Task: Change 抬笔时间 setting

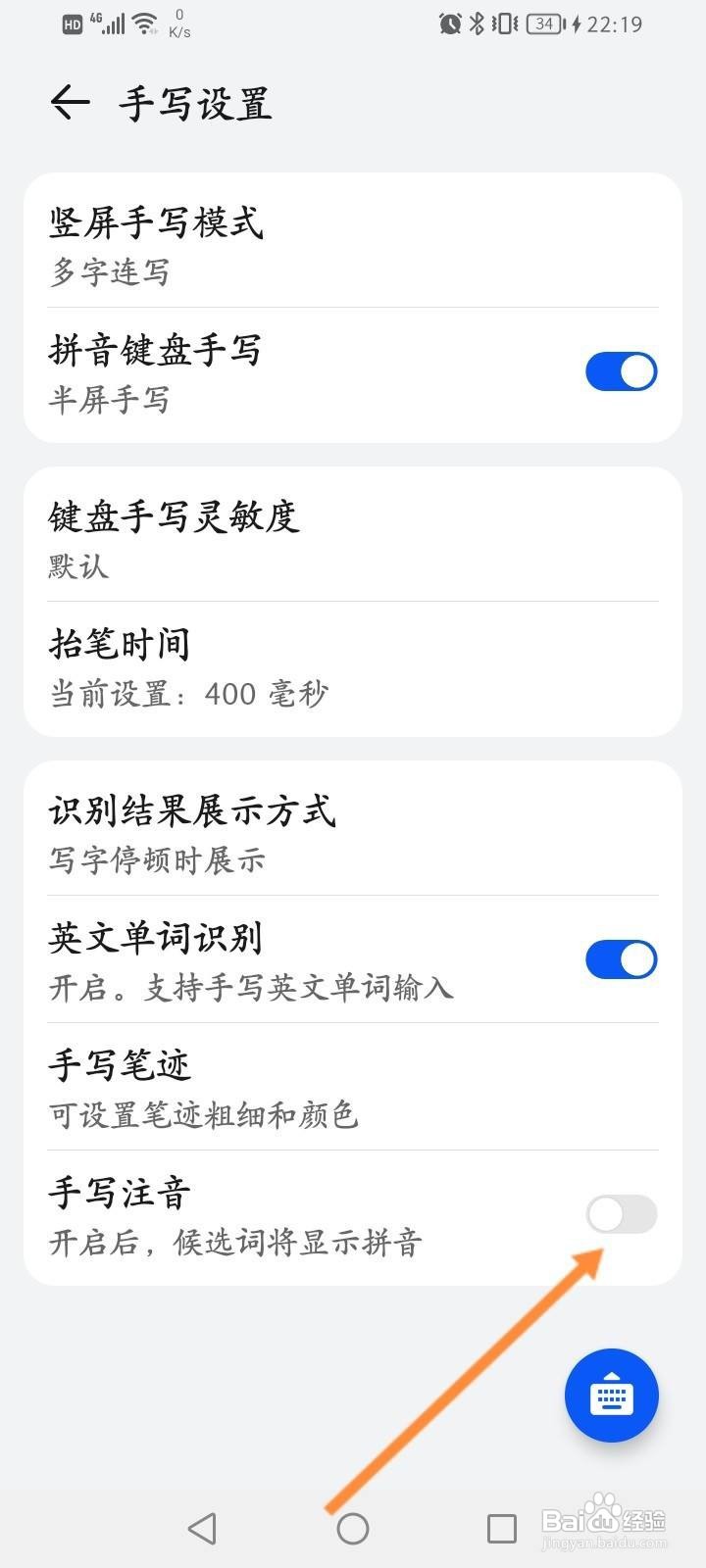Action: tap(353, 666)
